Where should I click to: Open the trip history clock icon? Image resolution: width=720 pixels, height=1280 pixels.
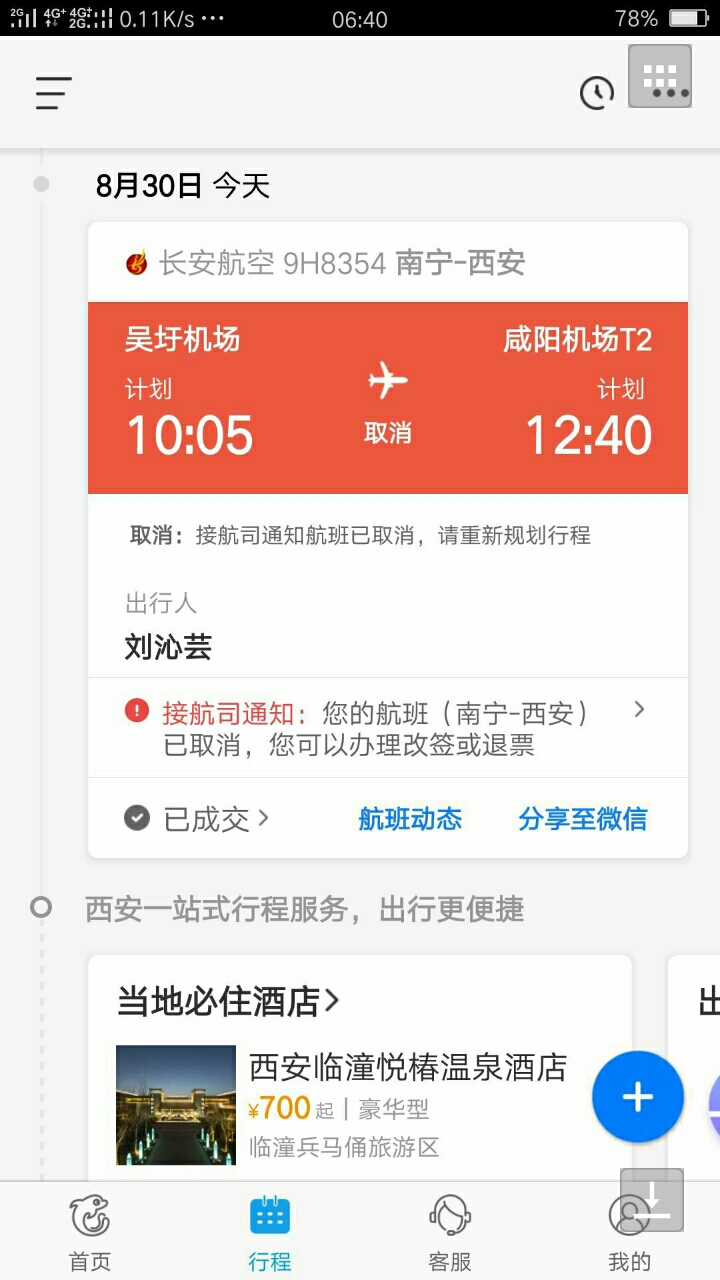click(x=597, y=93)
